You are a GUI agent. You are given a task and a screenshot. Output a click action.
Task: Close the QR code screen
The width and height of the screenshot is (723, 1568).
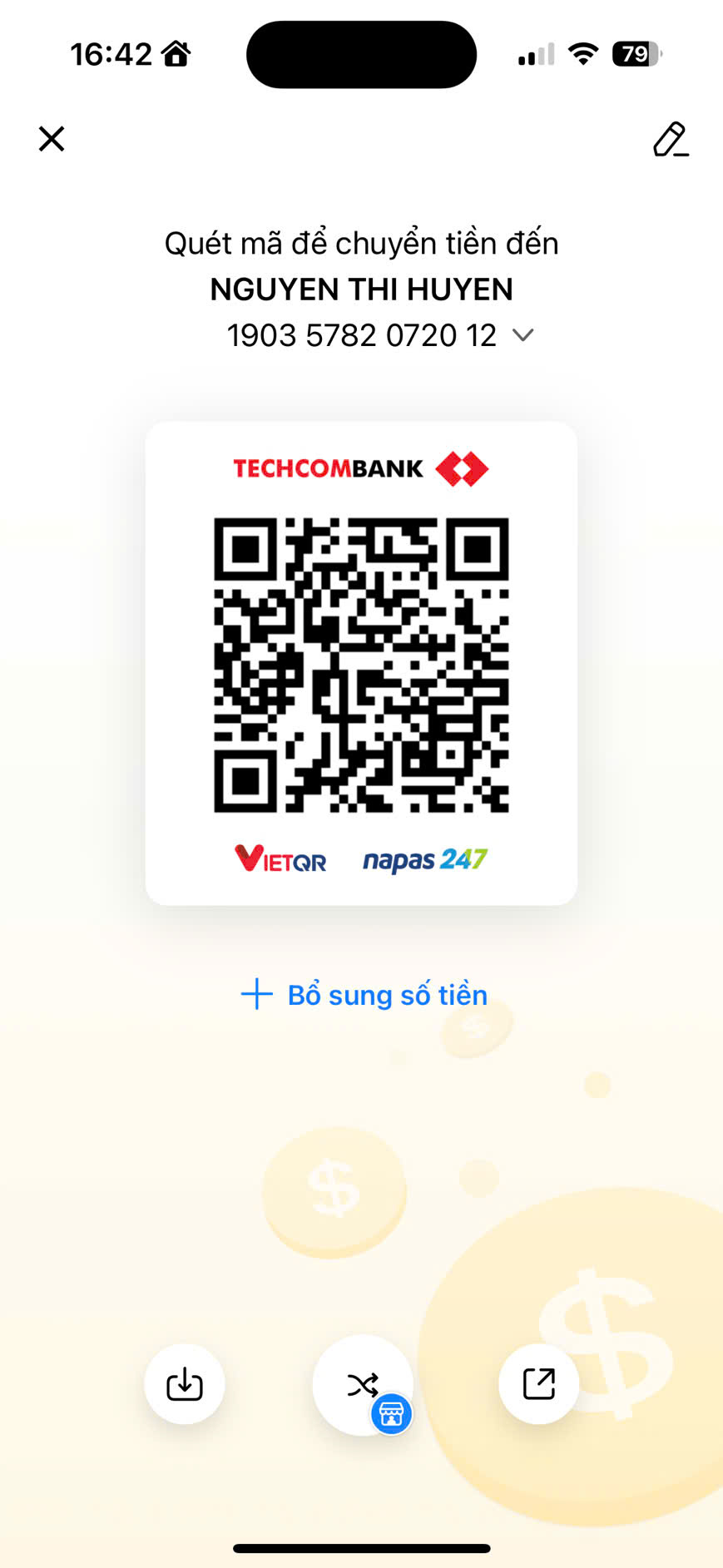tap(52, 139)
